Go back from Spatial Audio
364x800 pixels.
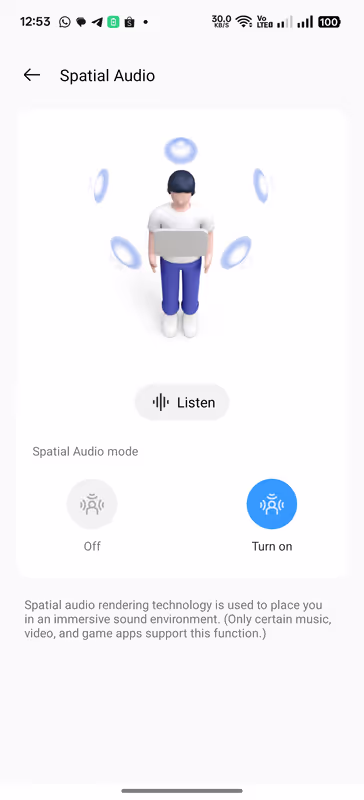[32, 76]
